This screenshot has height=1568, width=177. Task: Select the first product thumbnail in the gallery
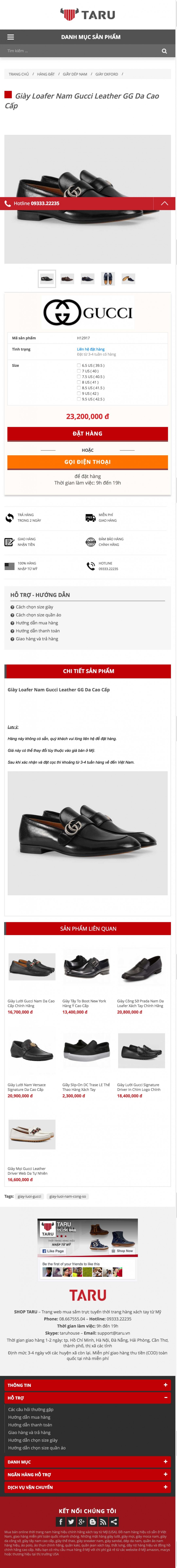[47, 279]
